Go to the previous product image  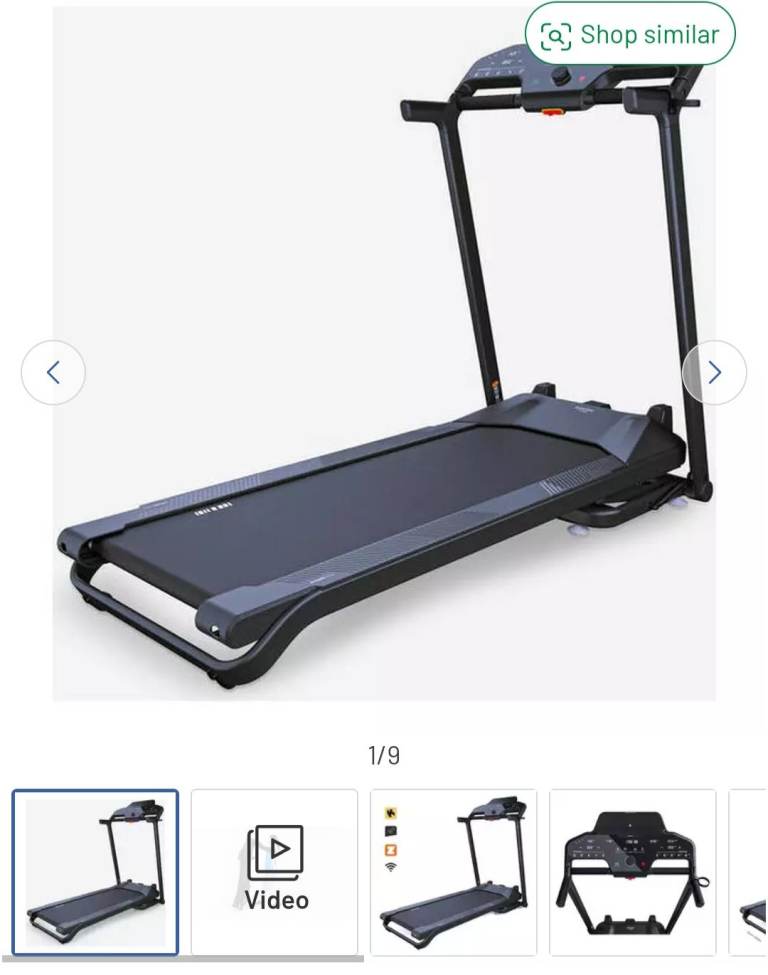point(53,373)
